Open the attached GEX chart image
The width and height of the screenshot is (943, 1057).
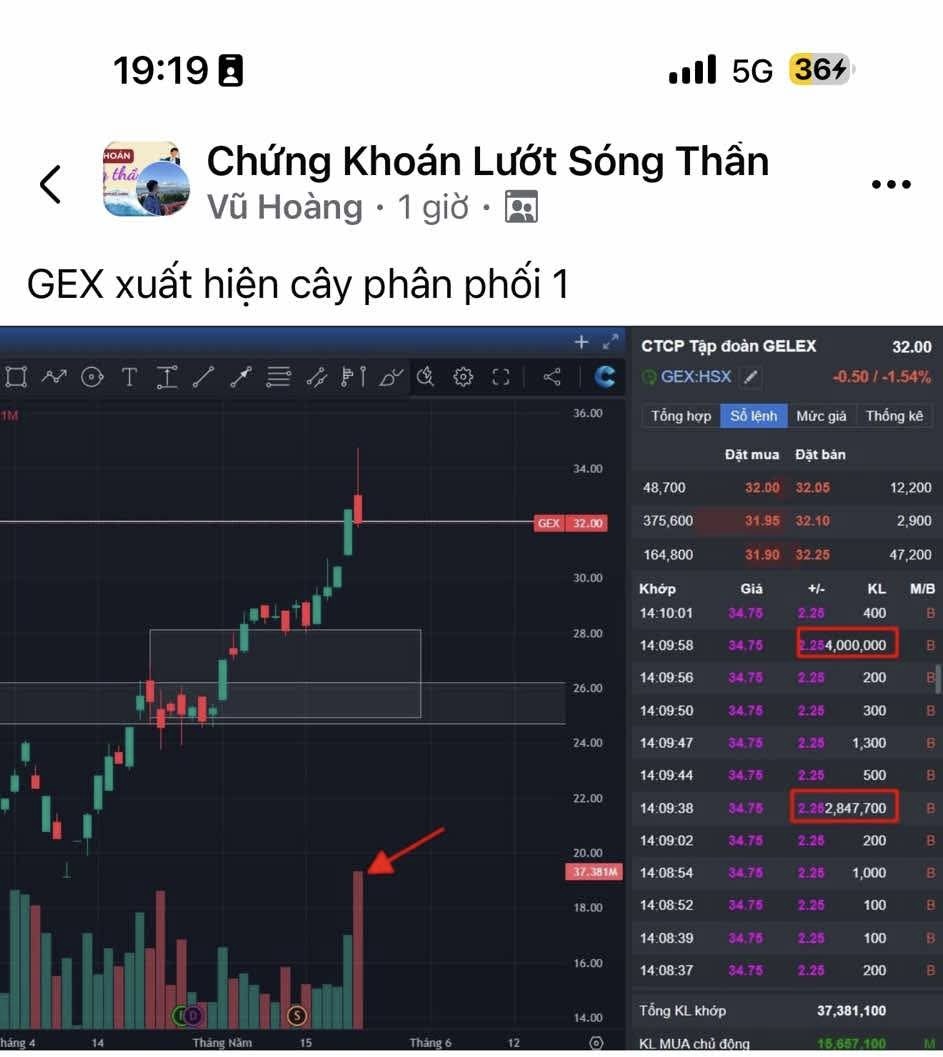471,688
